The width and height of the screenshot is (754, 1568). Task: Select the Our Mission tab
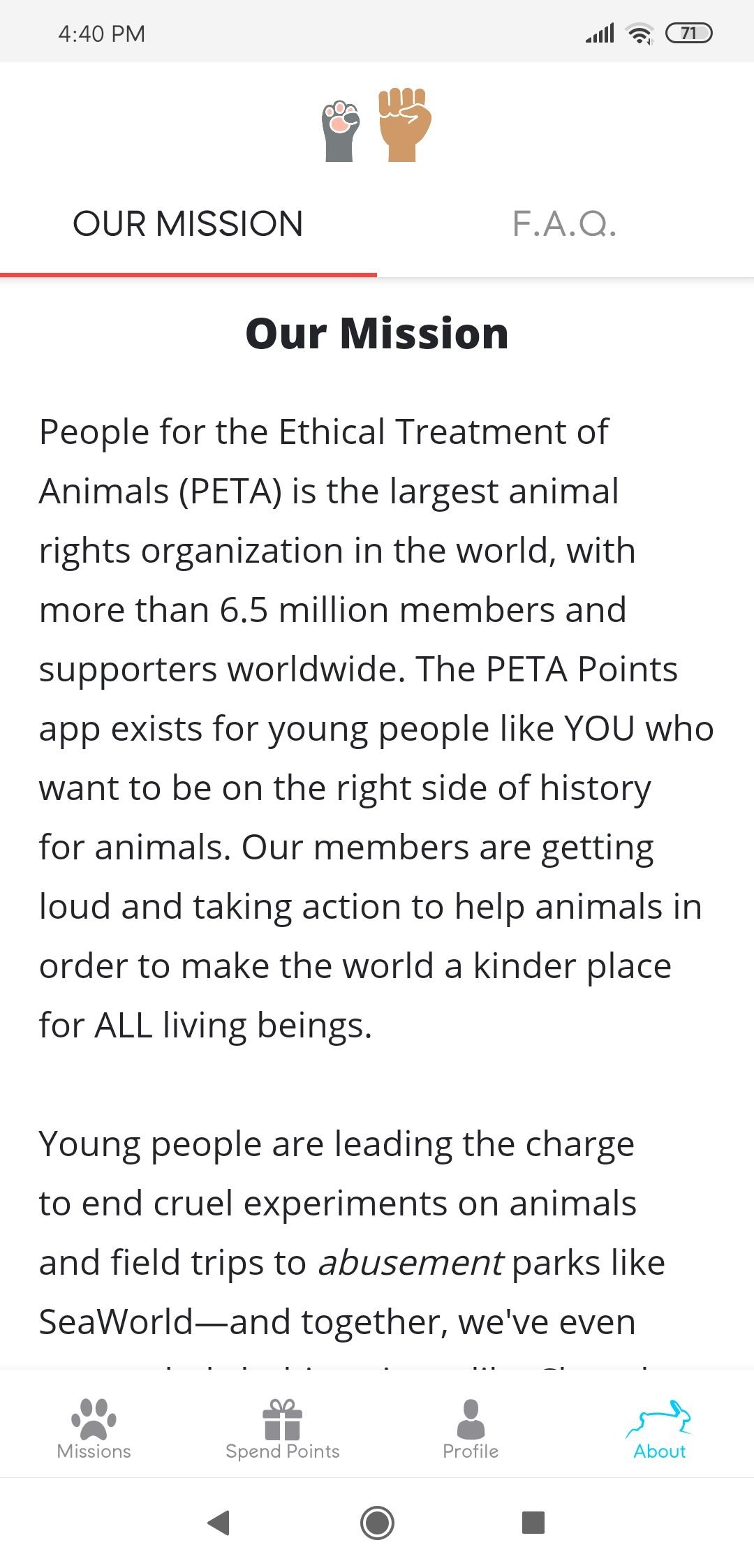[188, 224]
